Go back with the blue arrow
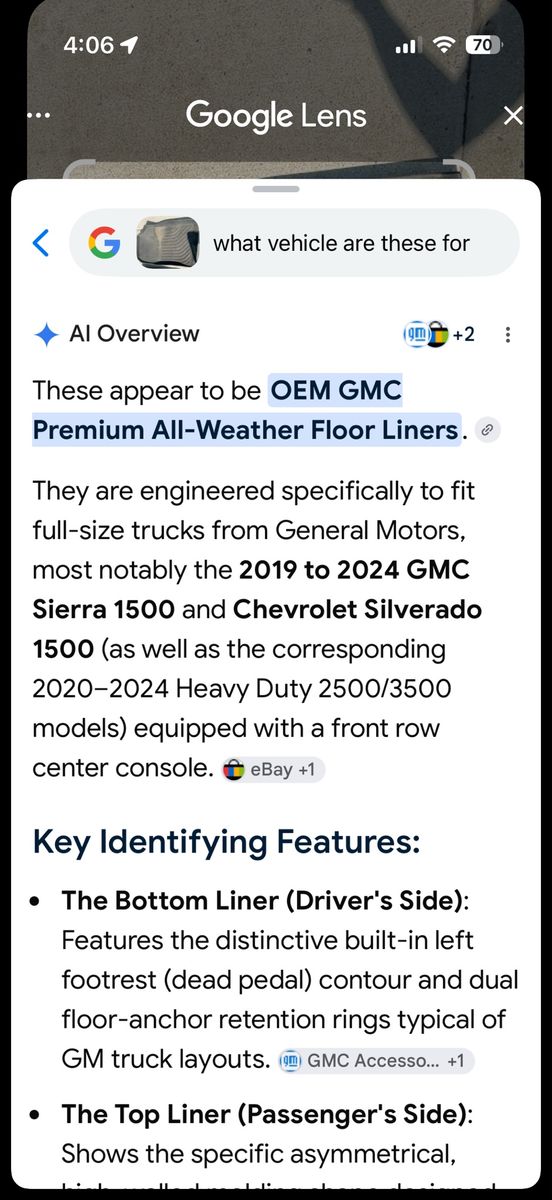The height and width of the screenshot is (1200, 552). pyautogui.click(x=41, y=242)
